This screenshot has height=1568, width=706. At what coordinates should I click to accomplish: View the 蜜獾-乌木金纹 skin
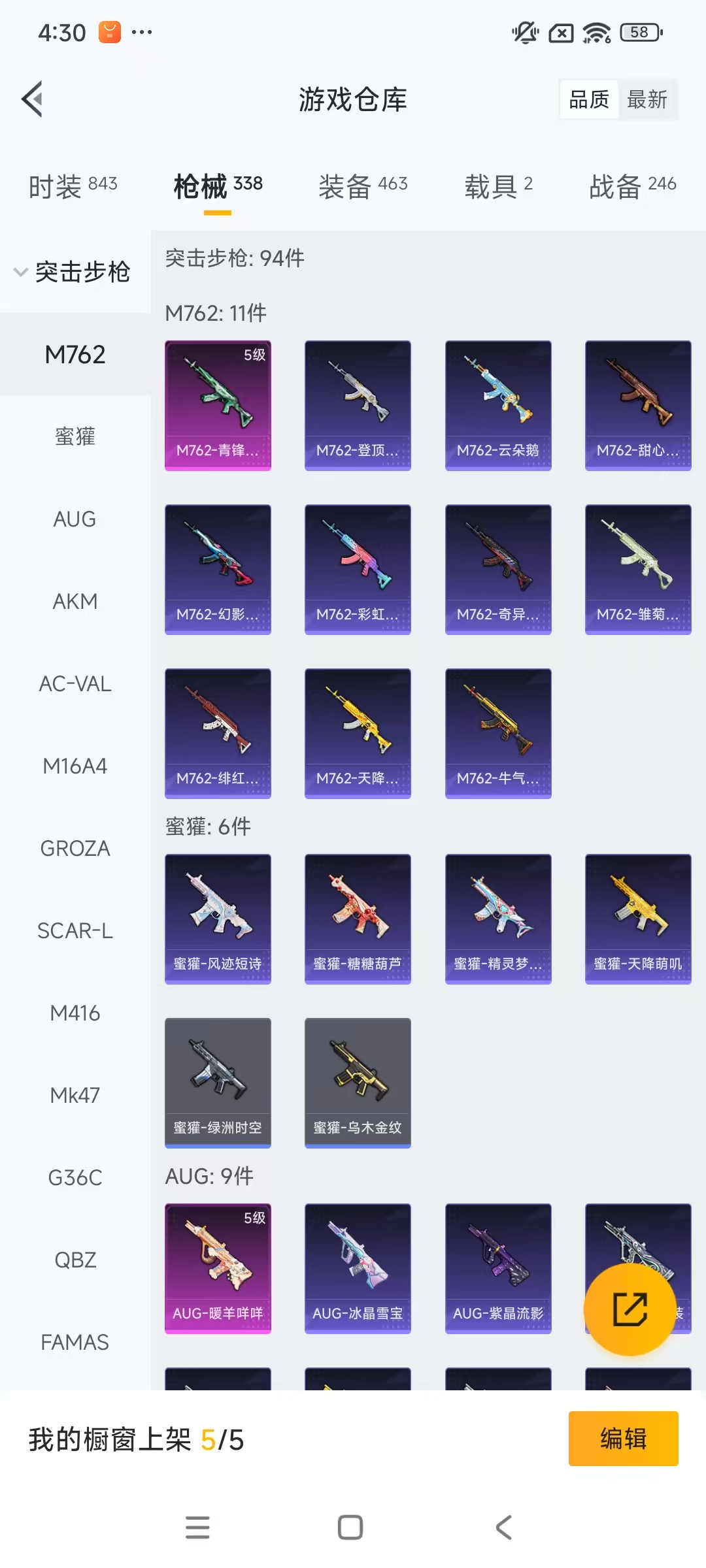tap(358, 1083)
